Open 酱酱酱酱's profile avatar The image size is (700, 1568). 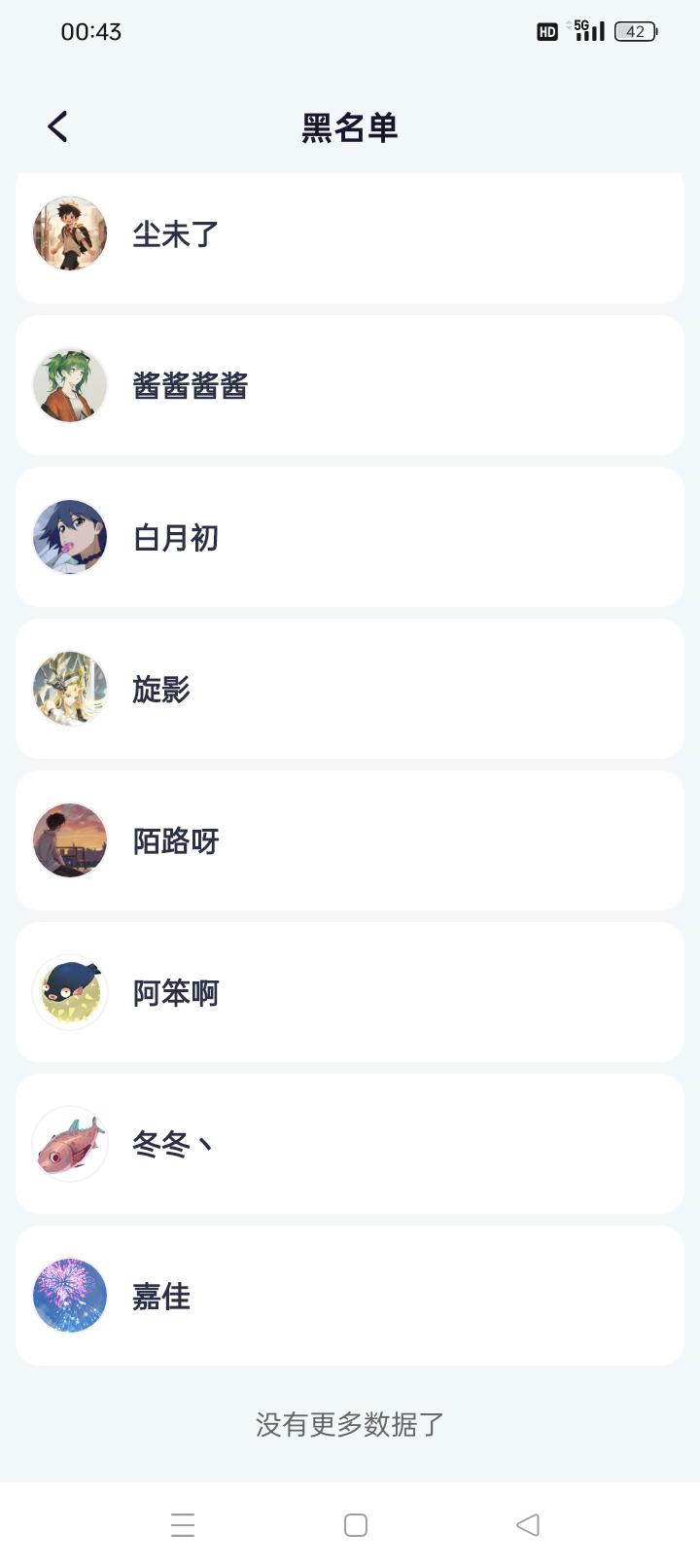[69, 385]
